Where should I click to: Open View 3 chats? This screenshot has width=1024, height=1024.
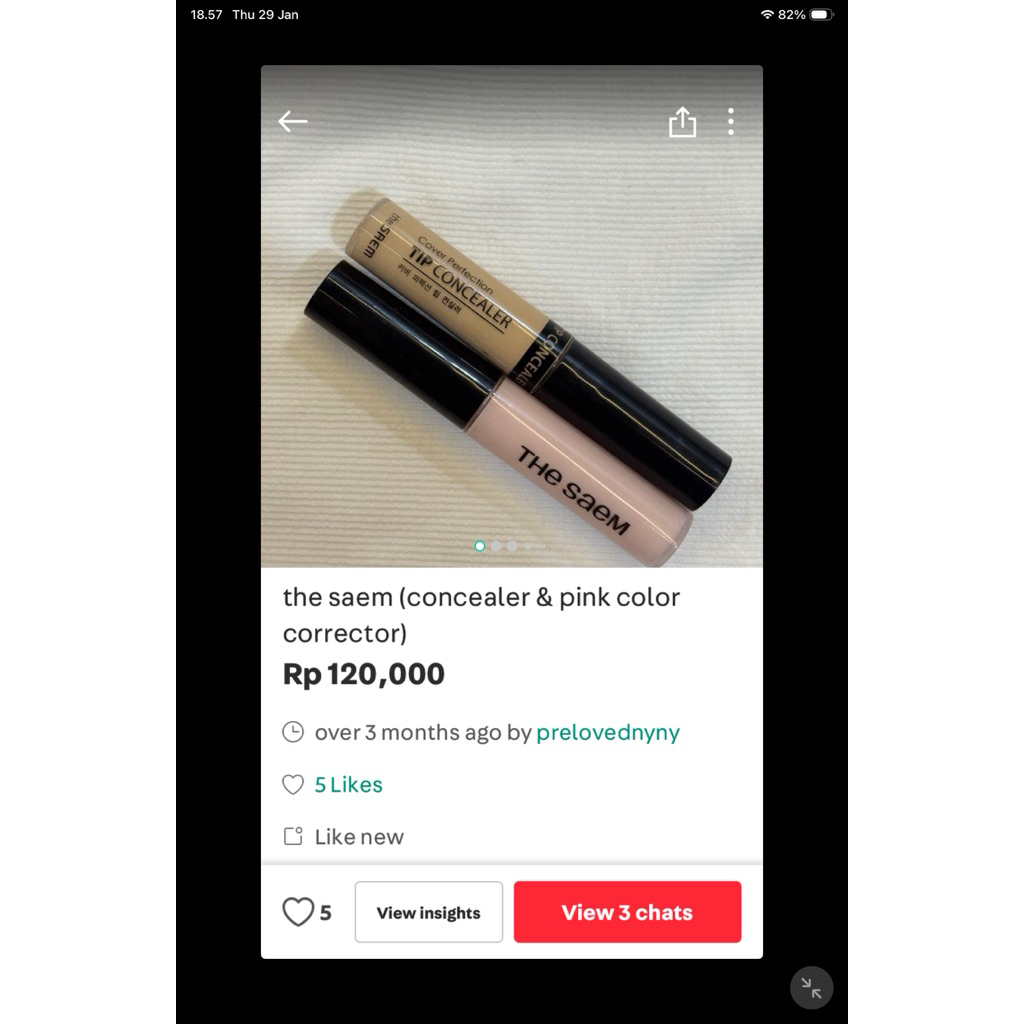click(x=627, y=912)
